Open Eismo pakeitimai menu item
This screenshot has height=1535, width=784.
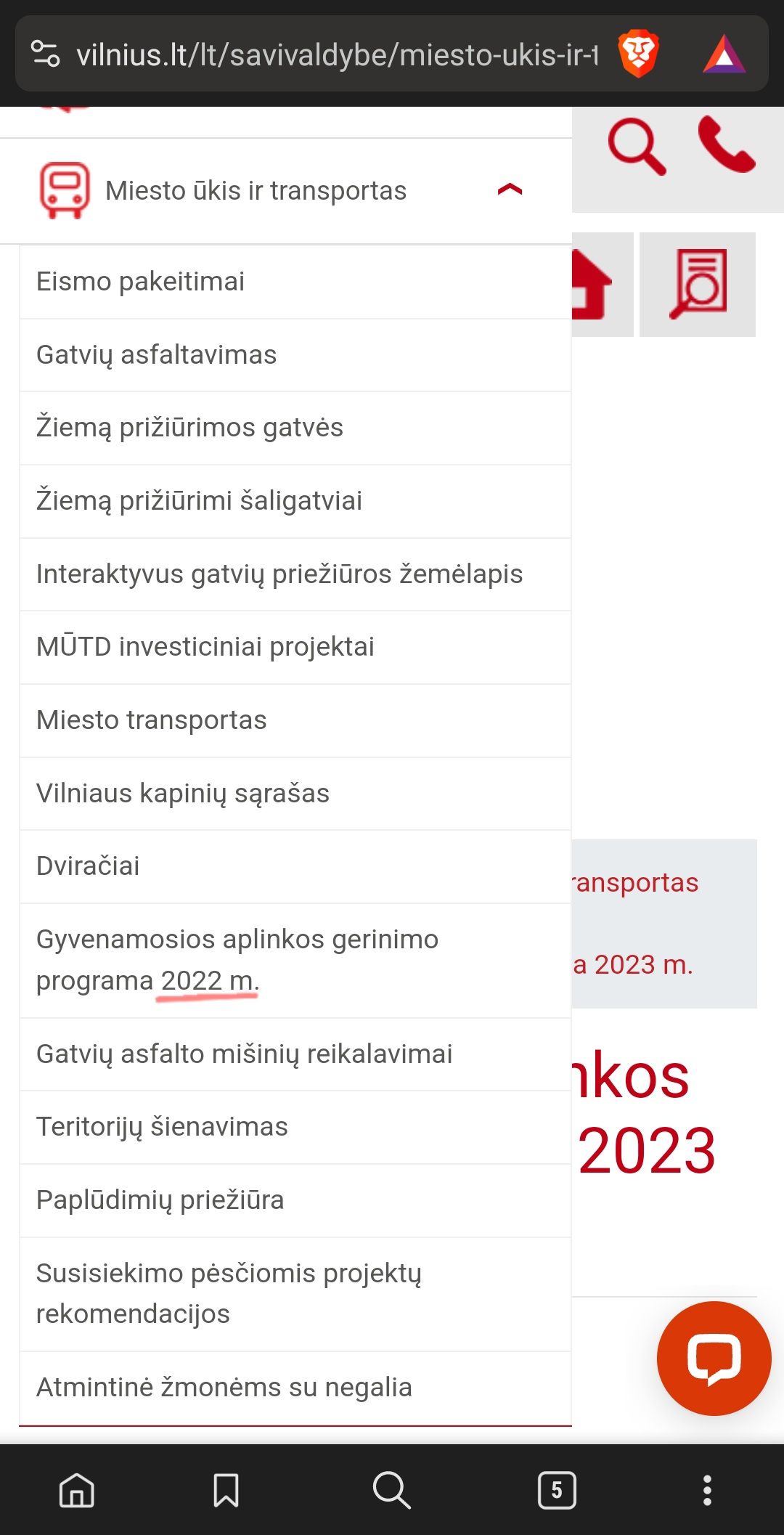coord(140,282)
